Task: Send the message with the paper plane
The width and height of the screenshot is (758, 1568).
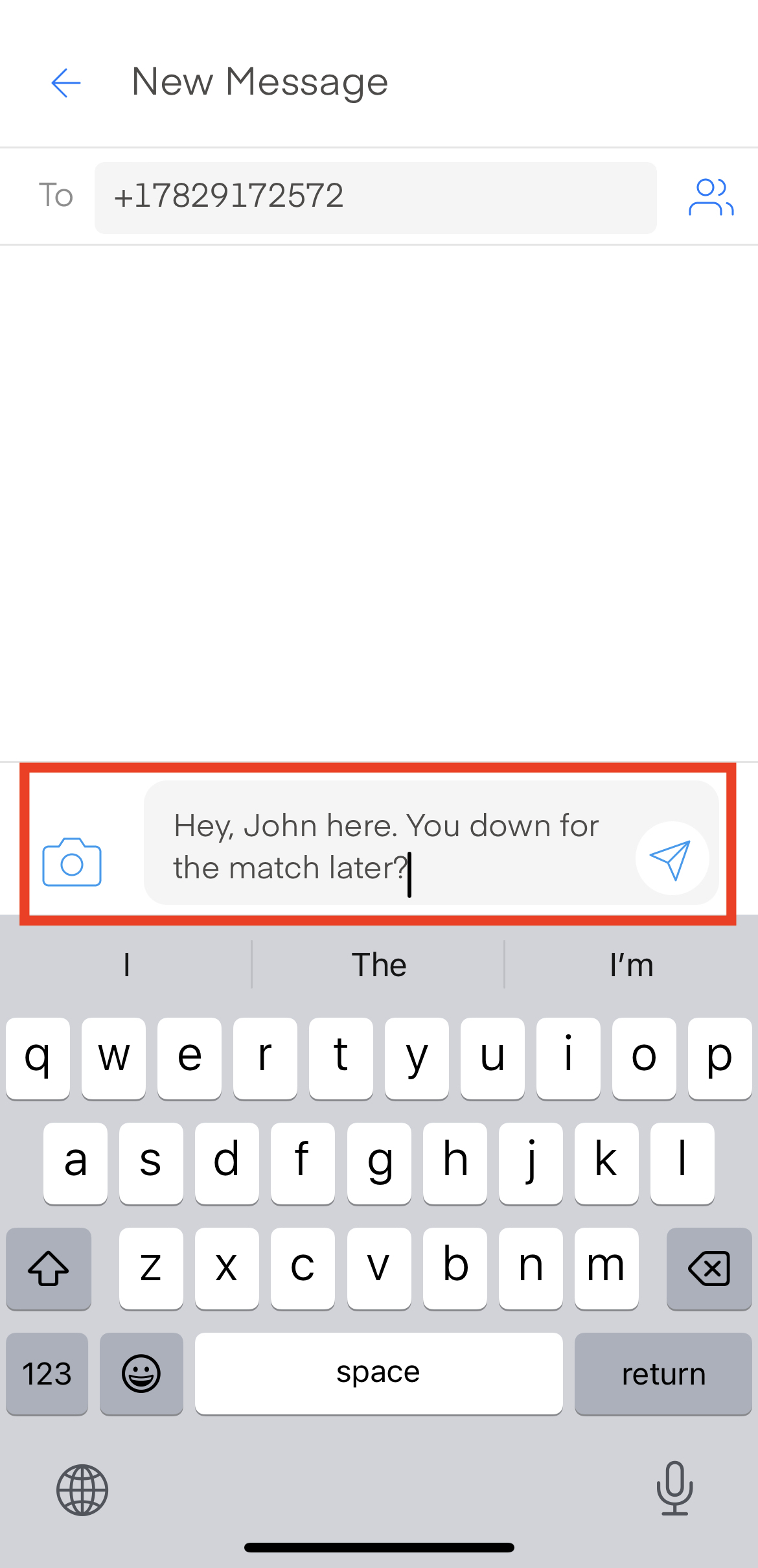Action: 671,859
